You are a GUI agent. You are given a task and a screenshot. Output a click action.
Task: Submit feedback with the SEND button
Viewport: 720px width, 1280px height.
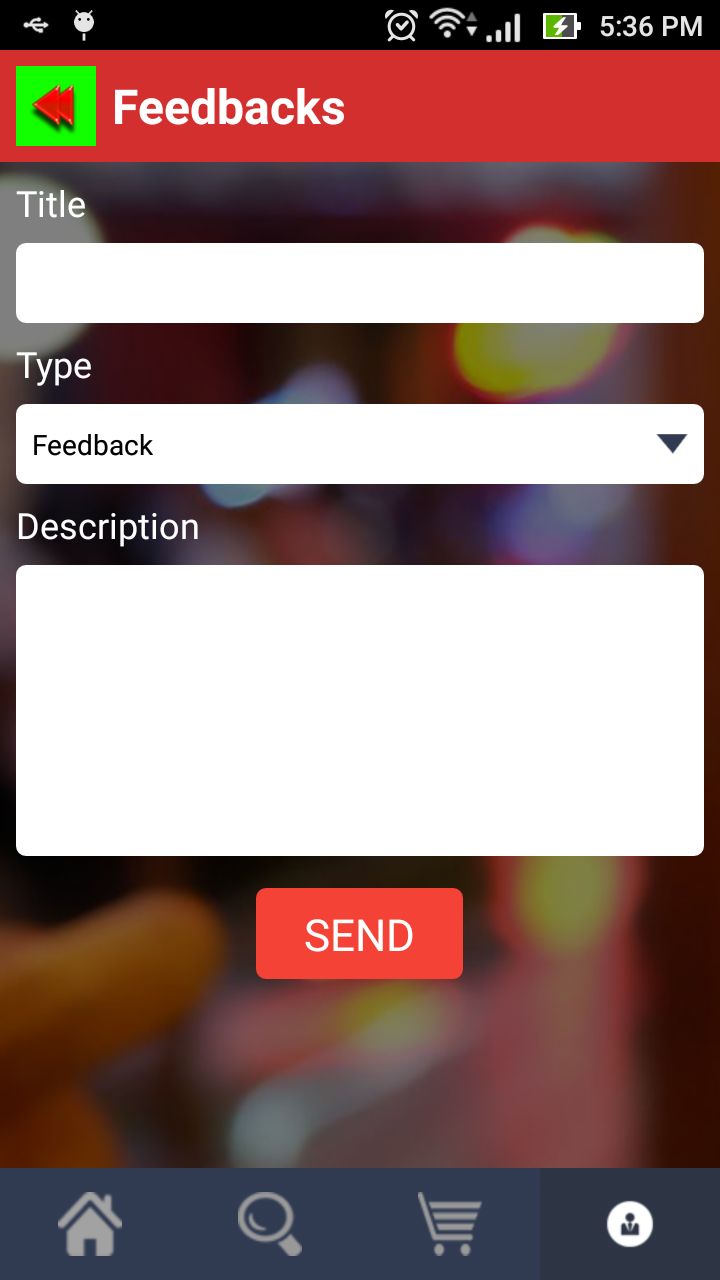(x=359, y=934)
